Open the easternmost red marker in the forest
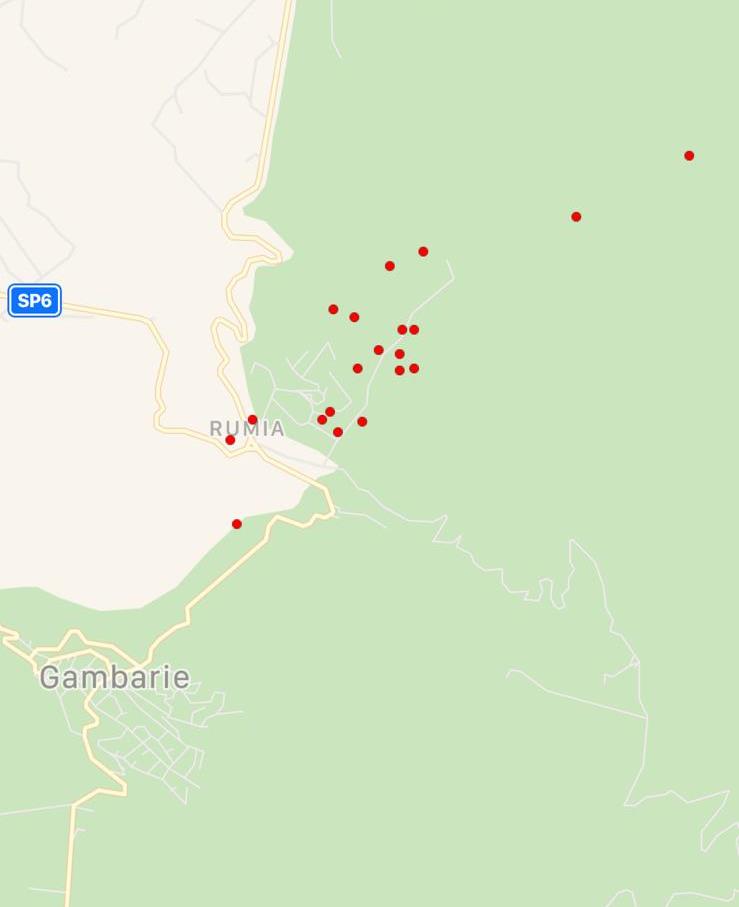This screenshot has width=739, height=907. click(x=689, y=156)
